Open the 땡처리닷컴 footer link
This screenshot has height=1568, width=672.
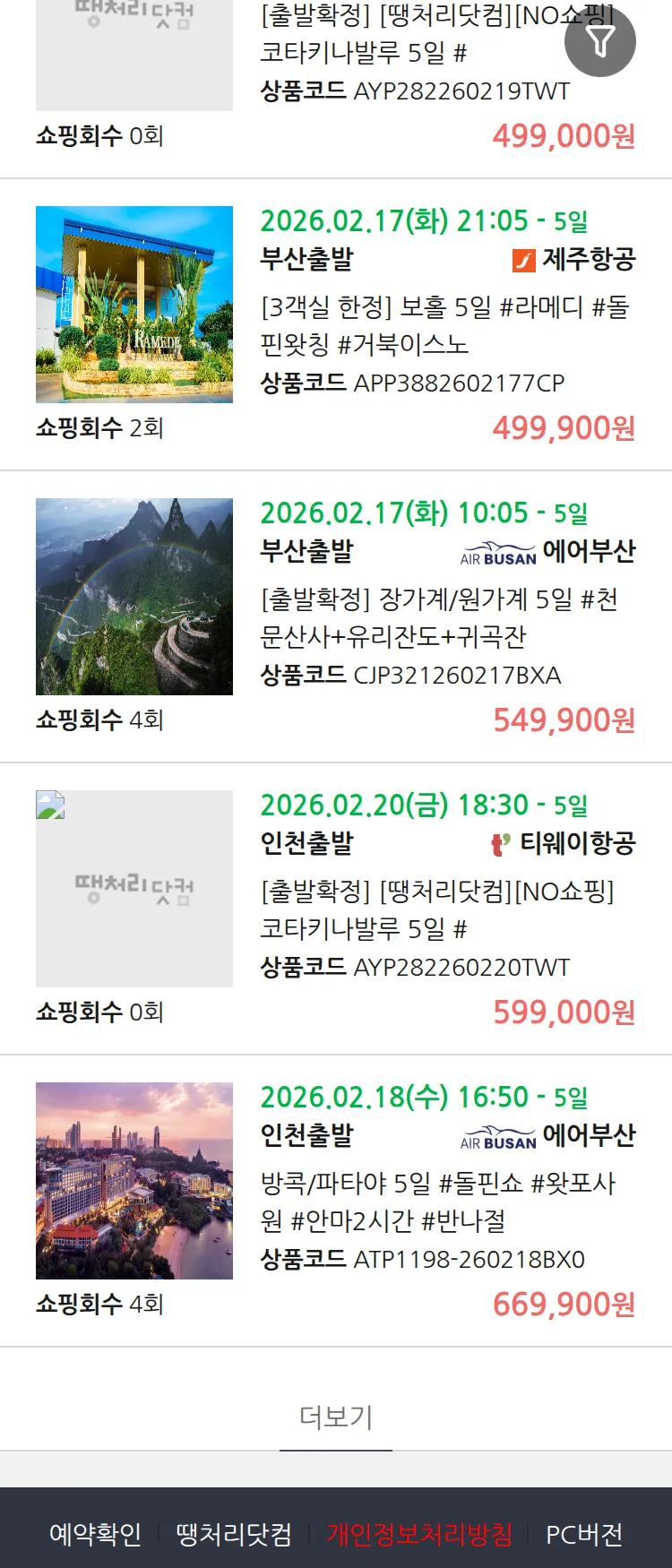234,1534
